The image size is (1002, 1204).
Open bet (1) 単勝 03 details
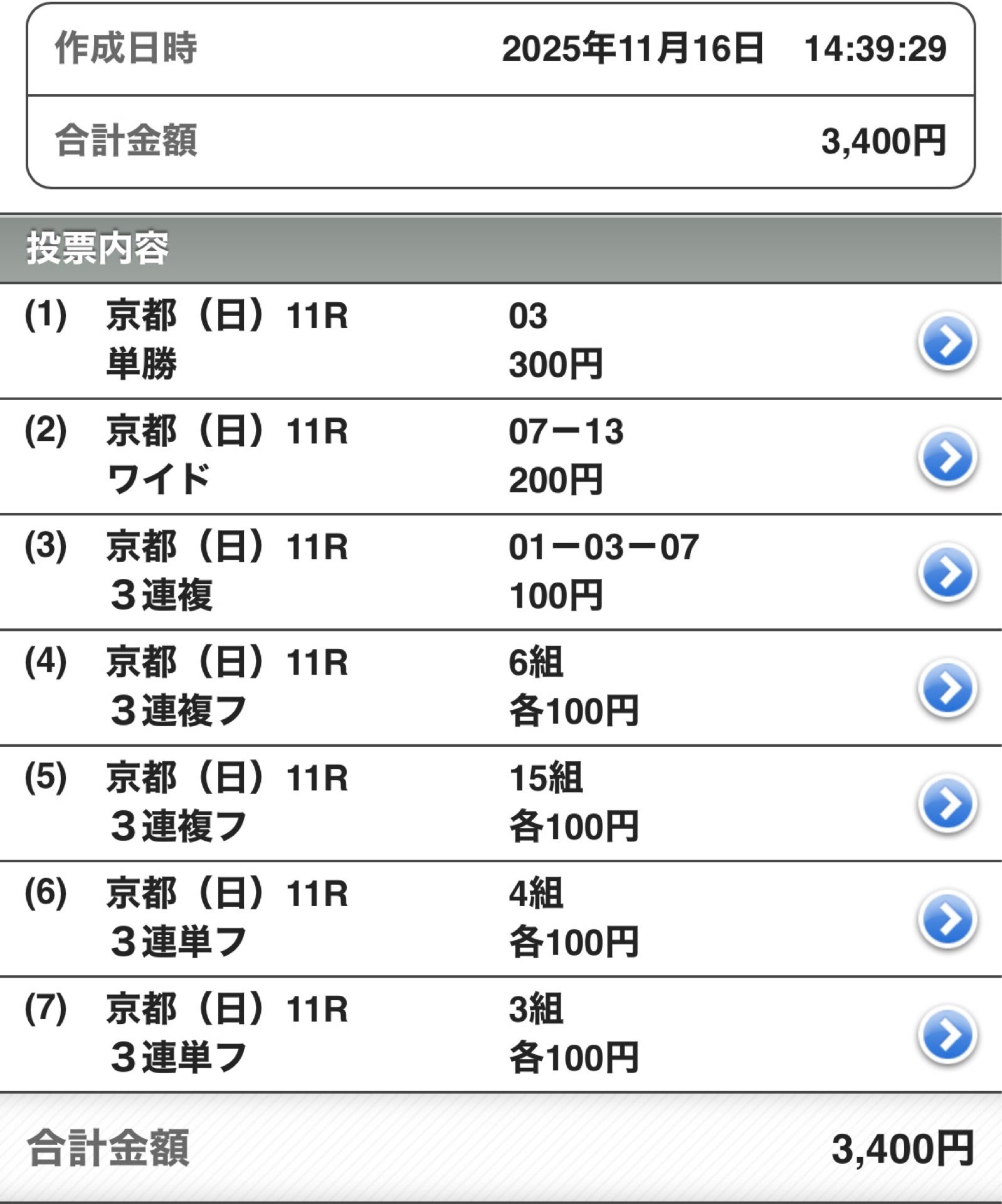click(947, 341)
